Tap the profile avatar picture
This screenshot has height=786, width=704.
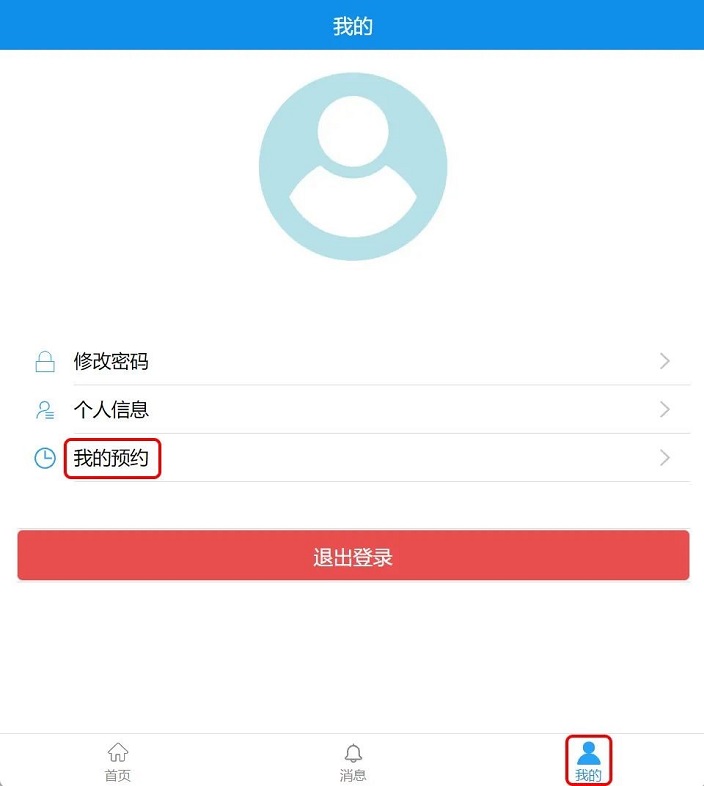[x=353, y=167]
